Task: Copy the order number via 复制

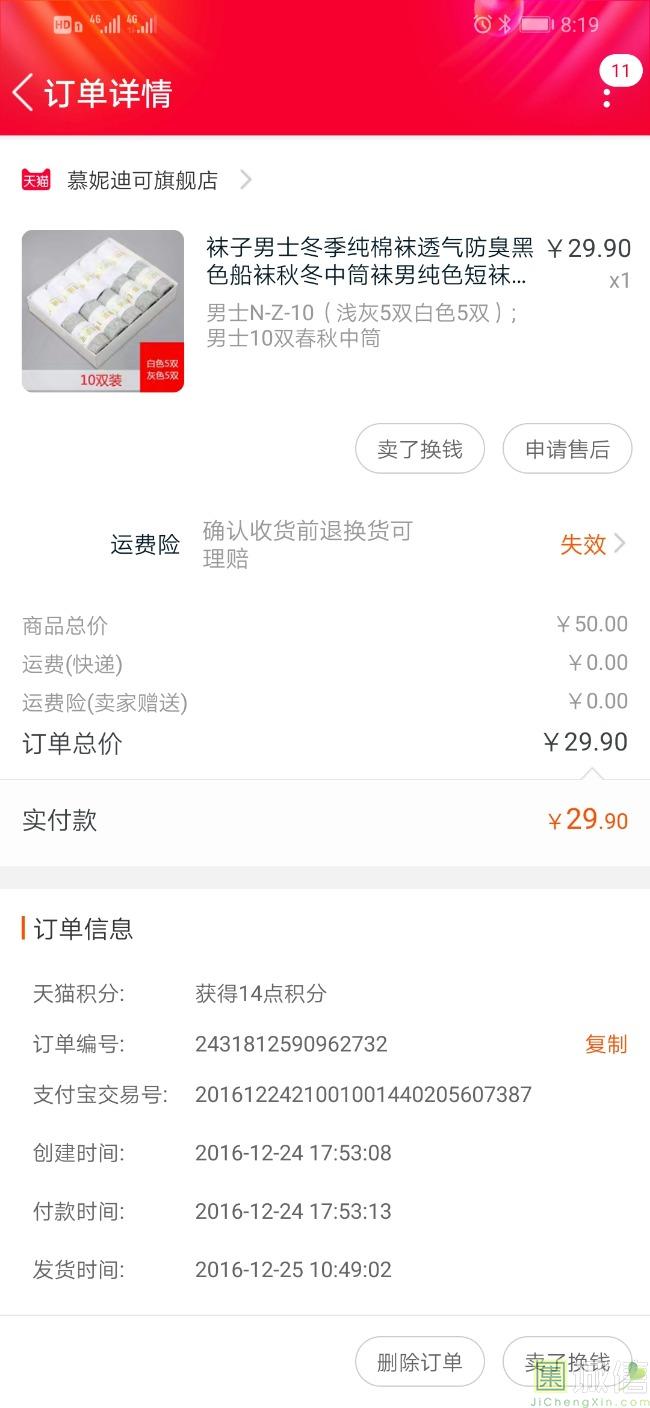Action: click(605, 1044)
